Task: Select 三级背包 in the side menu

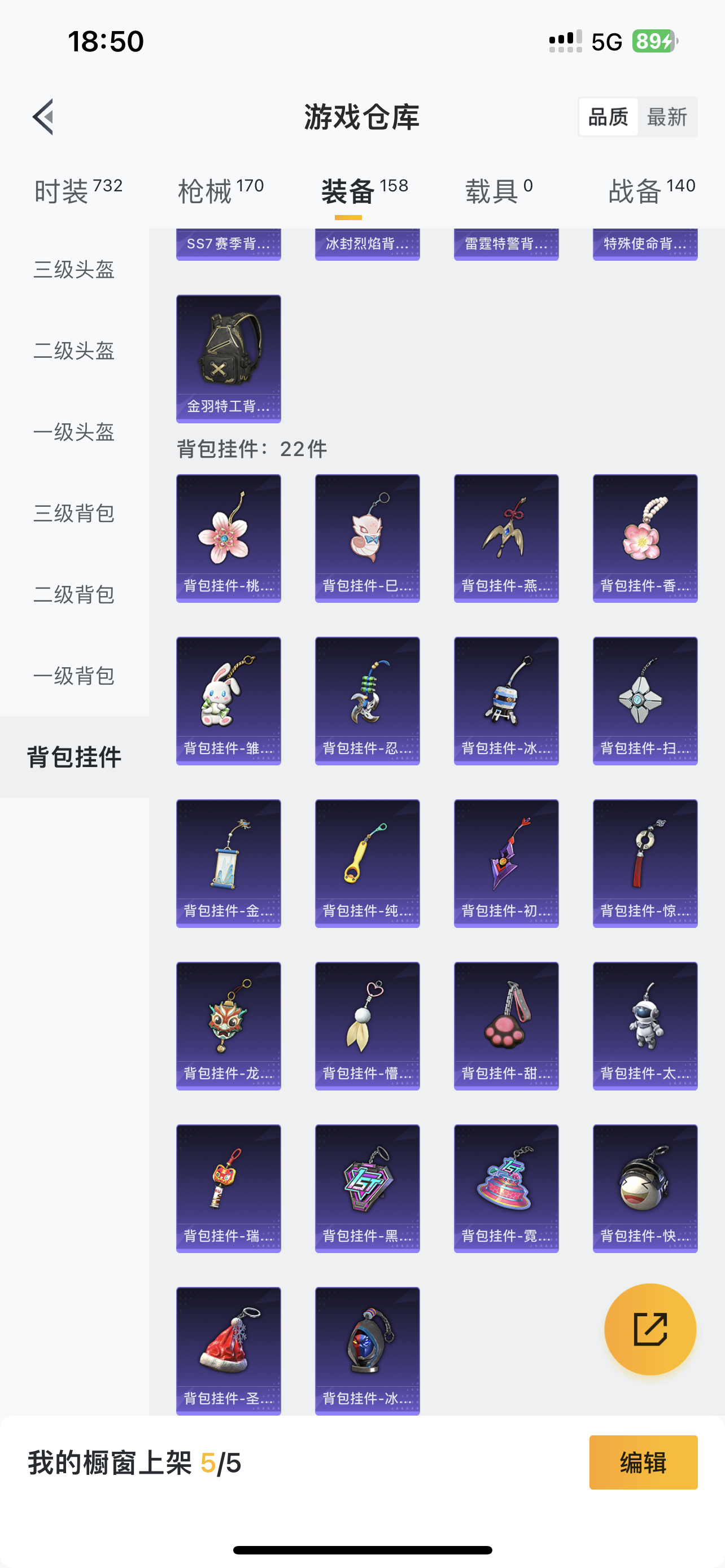Action: (75, 513)
